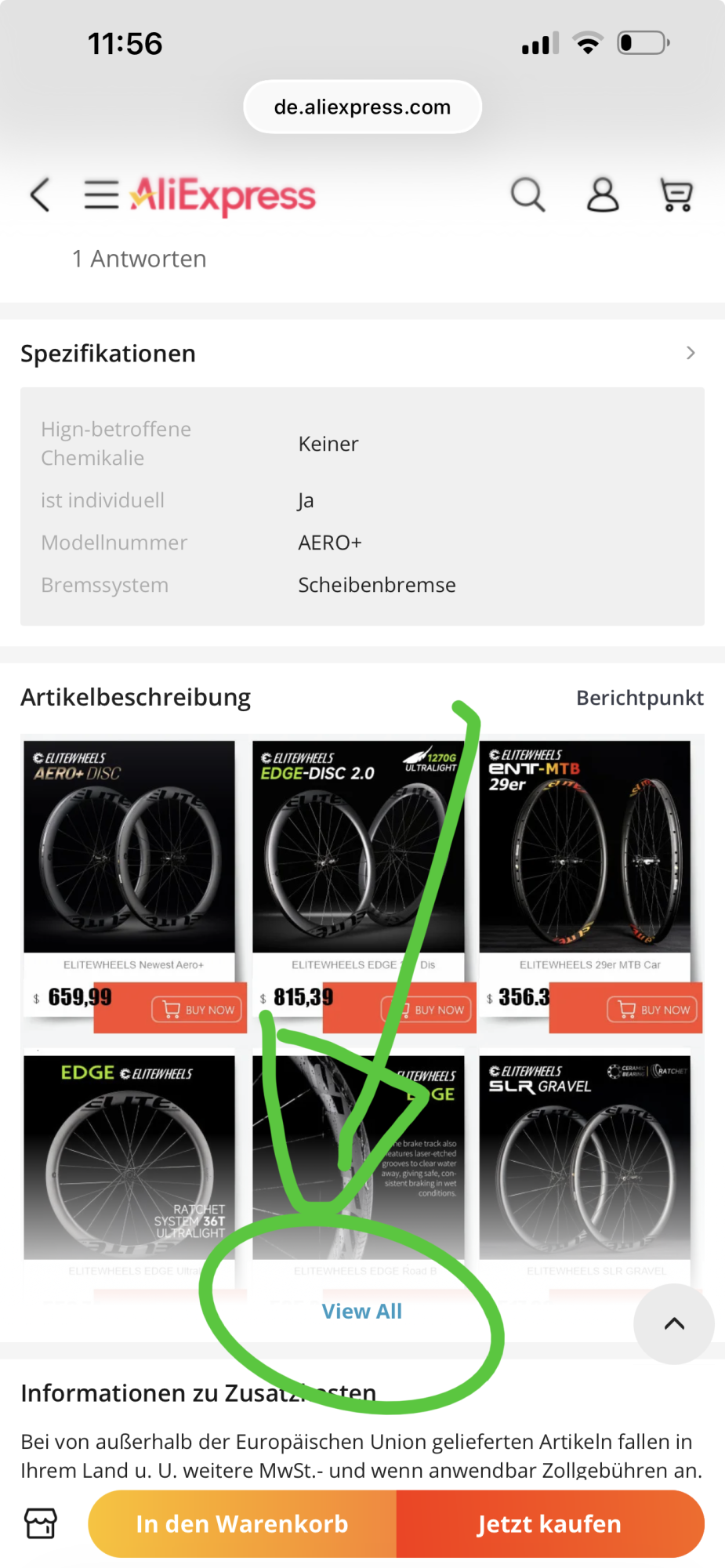Image resolution: width=725 pixels, height=1568 pixels.
Task: Open the EDGE Ultra Ratchet wheel card
Action: pos(129,1156)
